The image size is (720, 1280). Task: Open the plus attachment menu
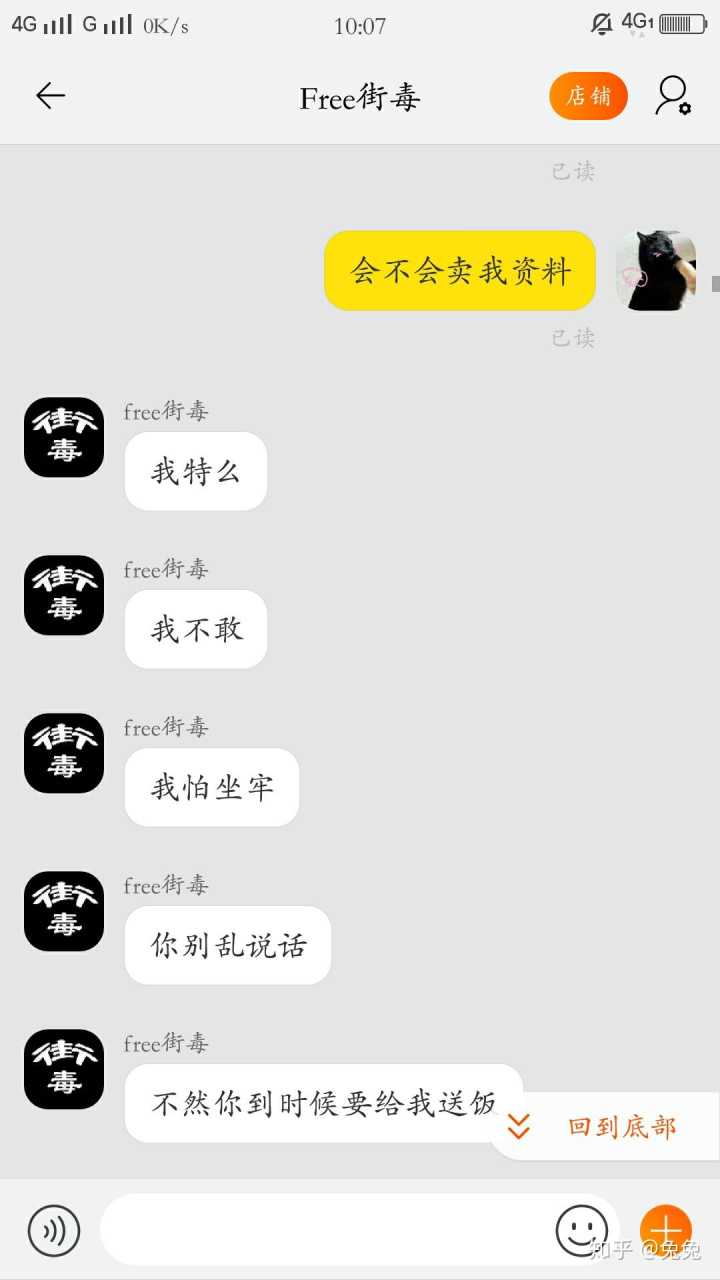[665, 1230]
